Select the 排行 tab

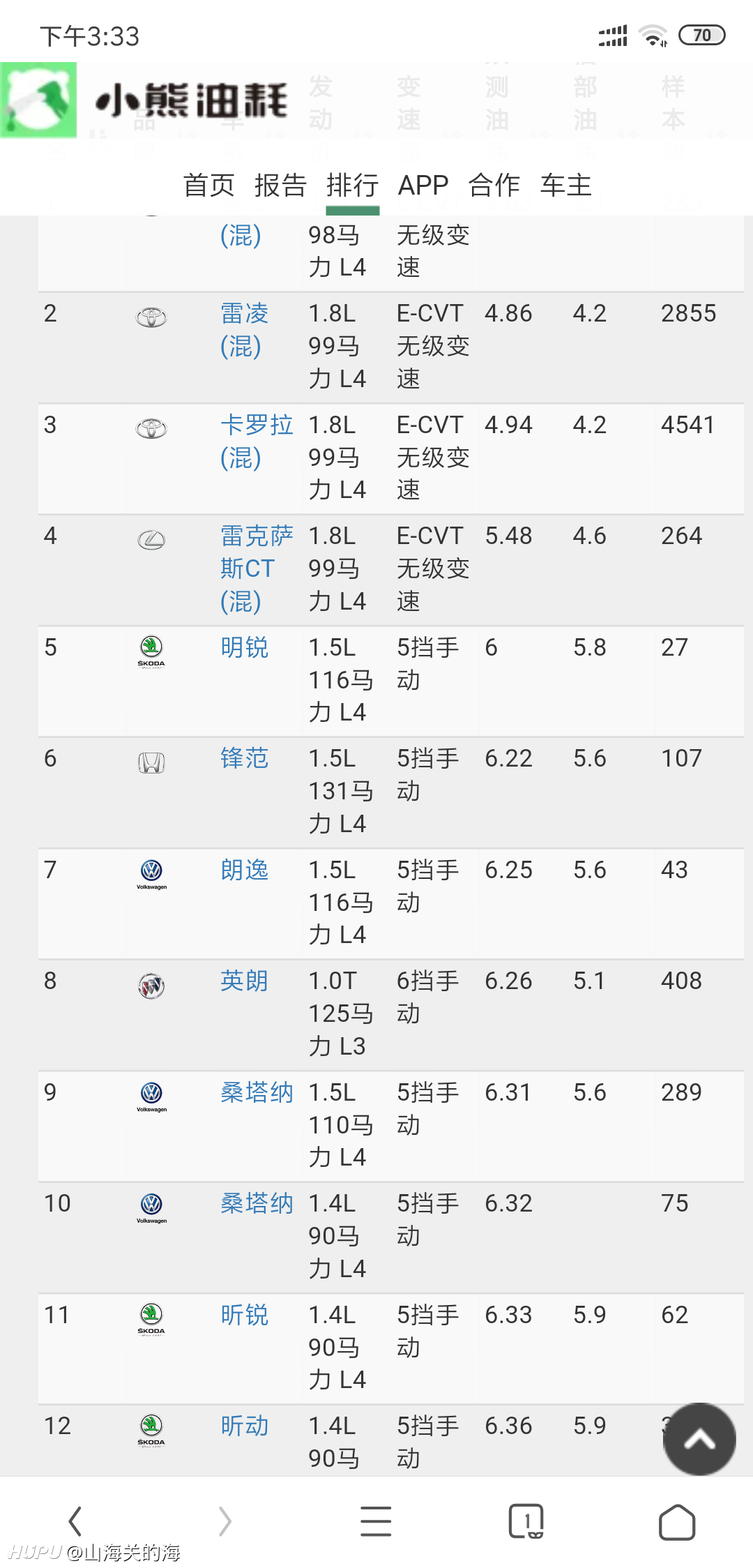352,186
